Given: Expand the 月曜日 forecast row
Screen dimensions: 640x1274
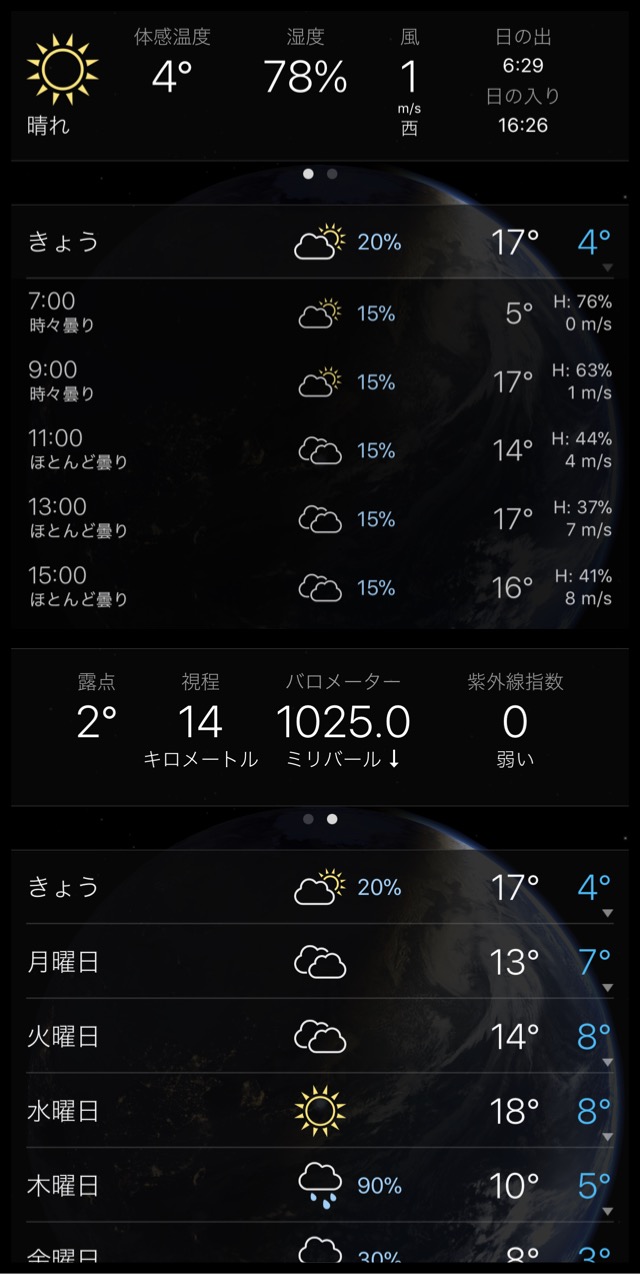Looking at the screenshot, I should [x=320, y=962].
